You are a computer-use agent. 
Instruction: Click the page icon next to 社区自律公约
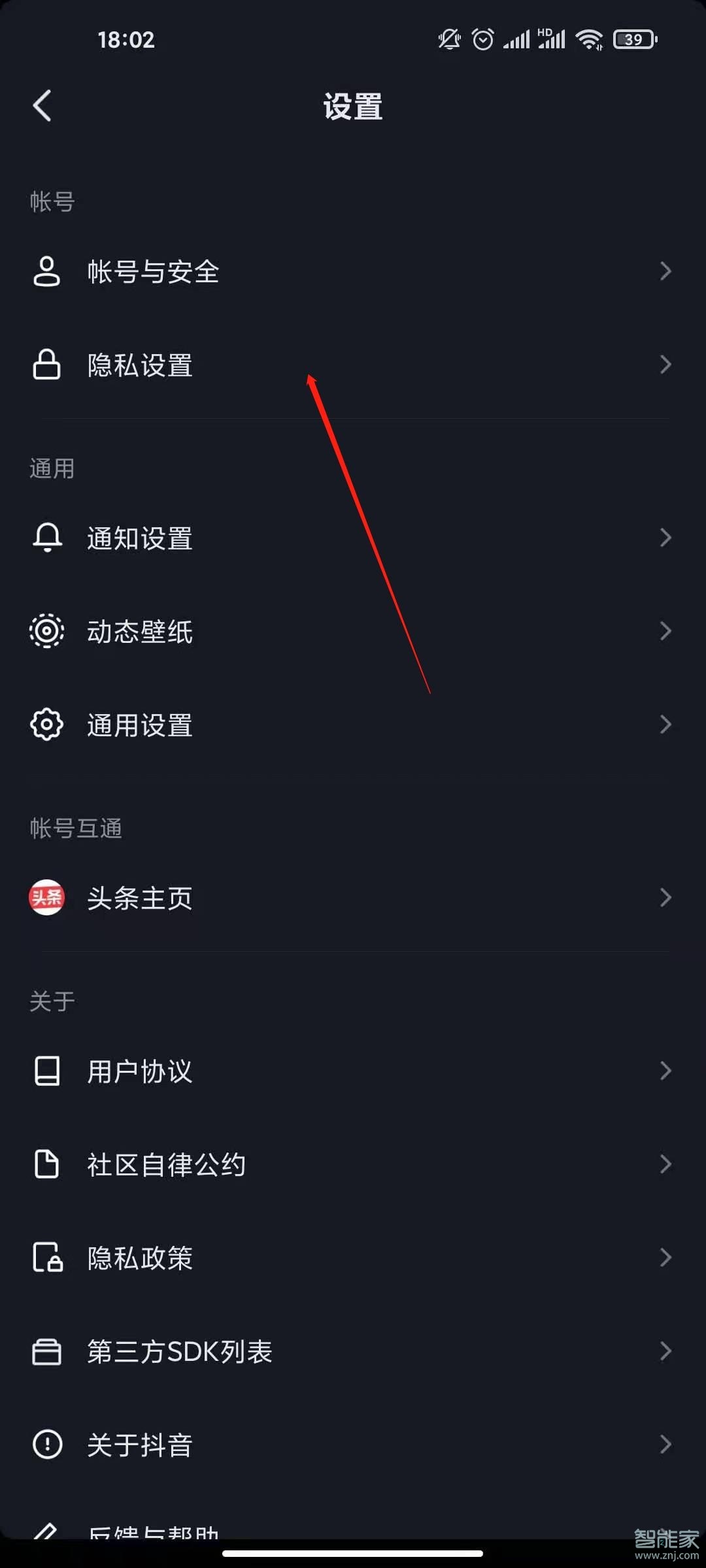click(x=46, y=1164)
